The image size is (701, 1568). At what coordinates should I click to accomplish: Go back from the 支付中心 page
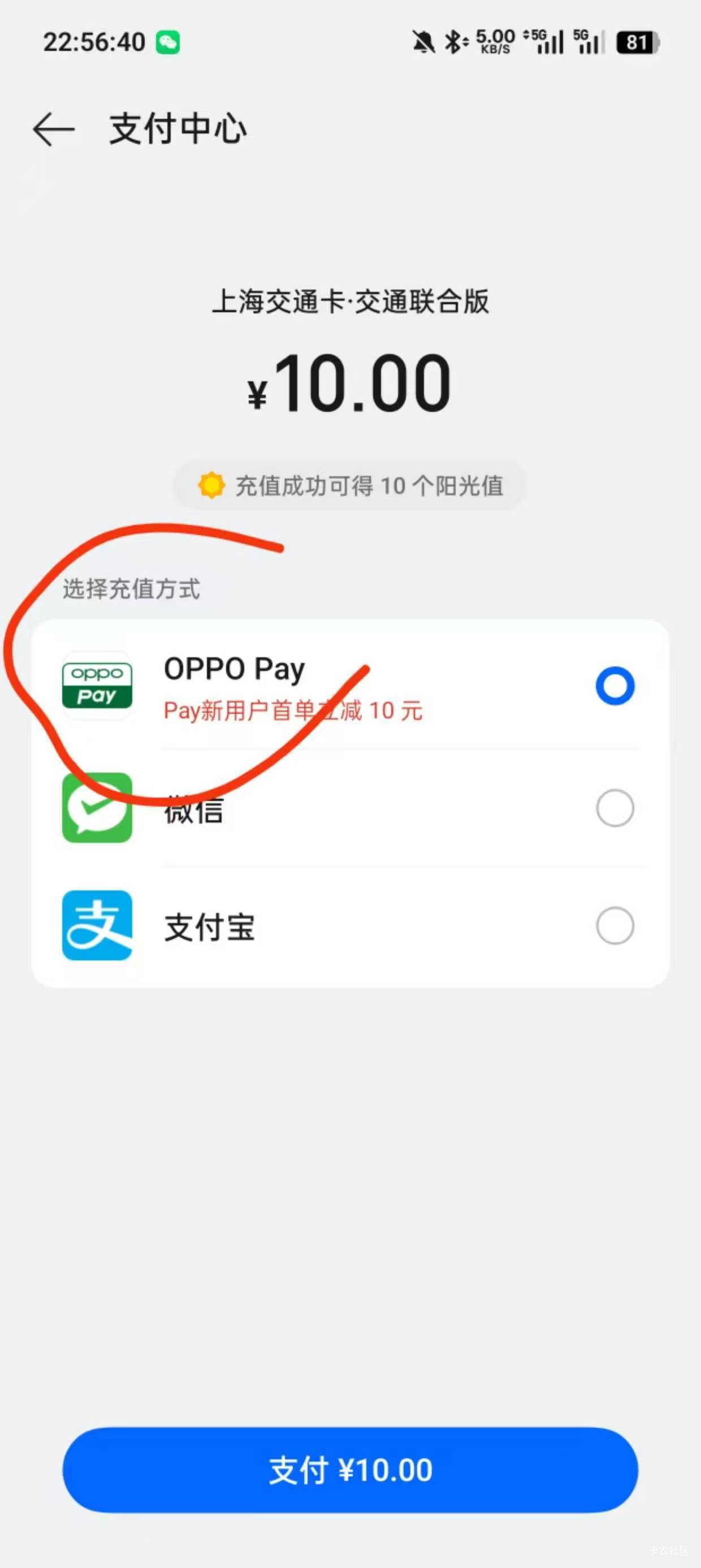pos(54,128)
